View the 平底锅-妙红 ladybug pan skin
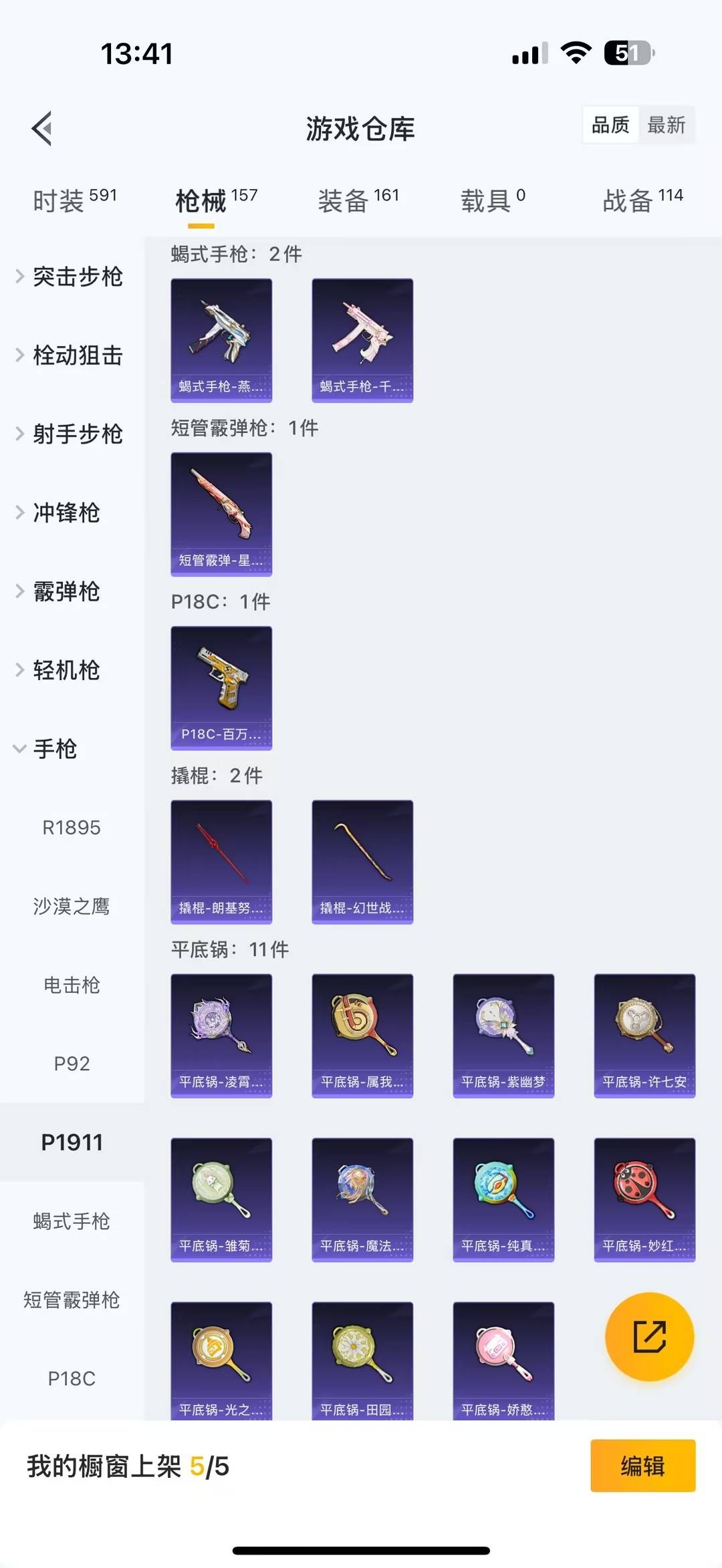This screenshot has width=722, height=1568. click(x=643, y=1199)
